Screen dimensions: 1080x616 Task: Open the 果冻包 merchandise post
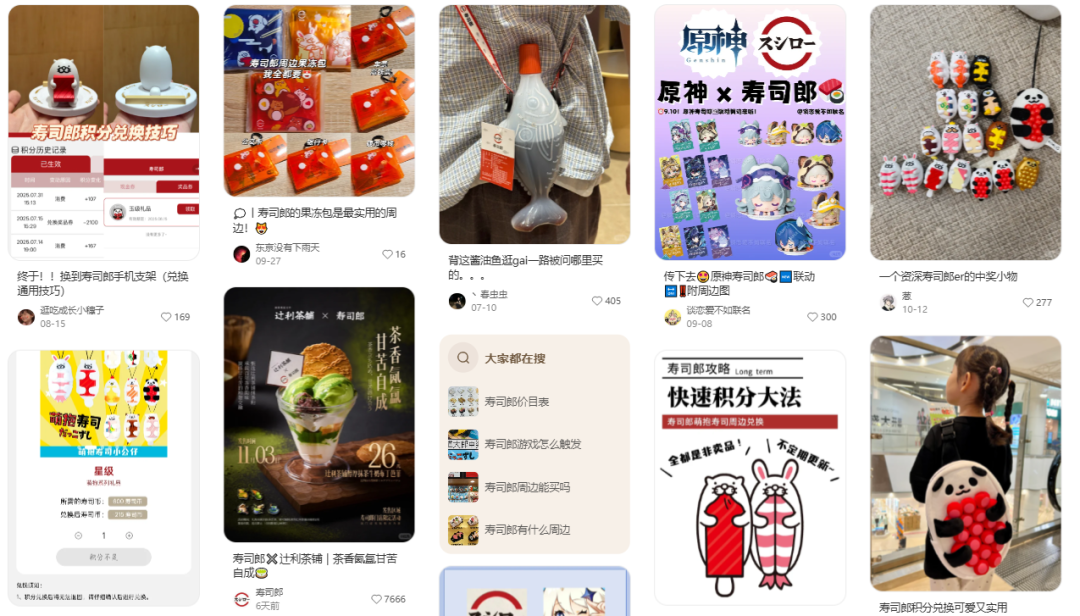pyautogui.click(x=319, y=100)
